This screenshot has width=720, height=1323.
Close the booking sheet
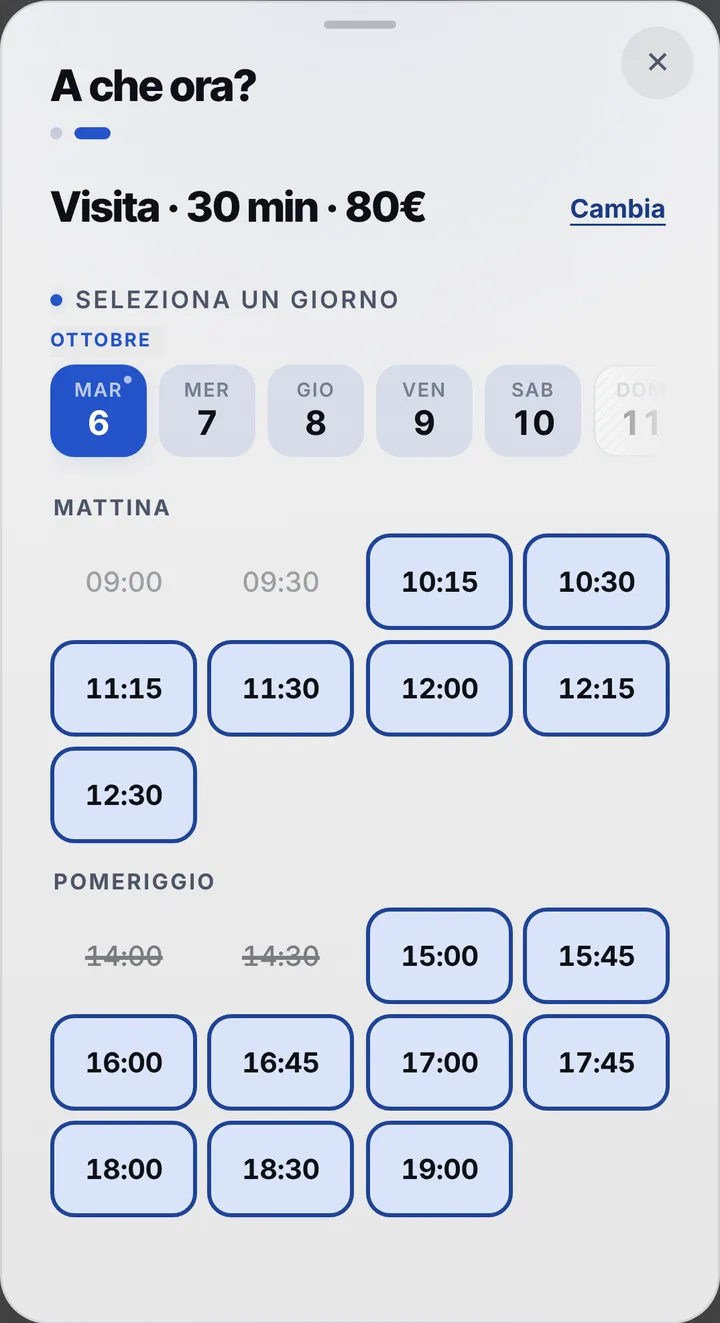tap(657, 62)
